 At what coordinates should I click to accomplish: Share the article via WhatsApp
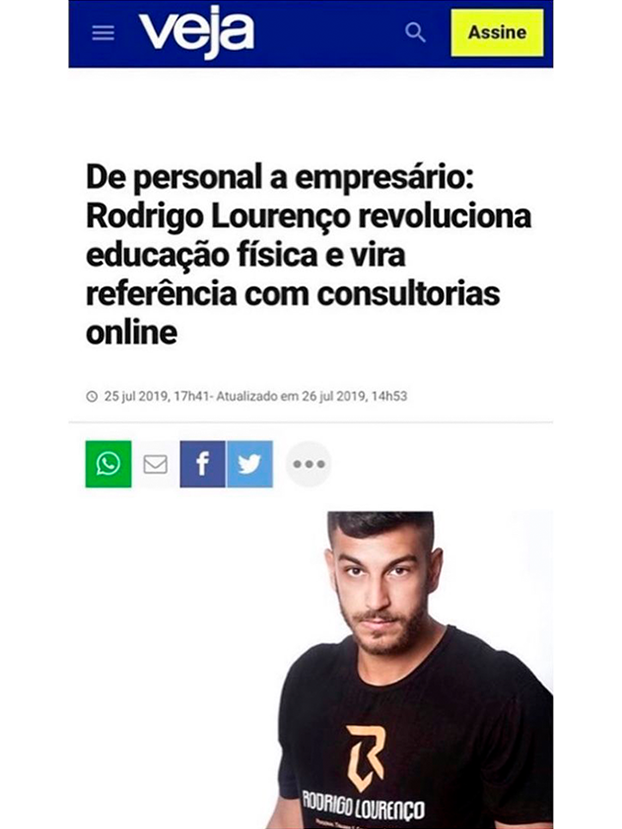[x=108, y=464]
